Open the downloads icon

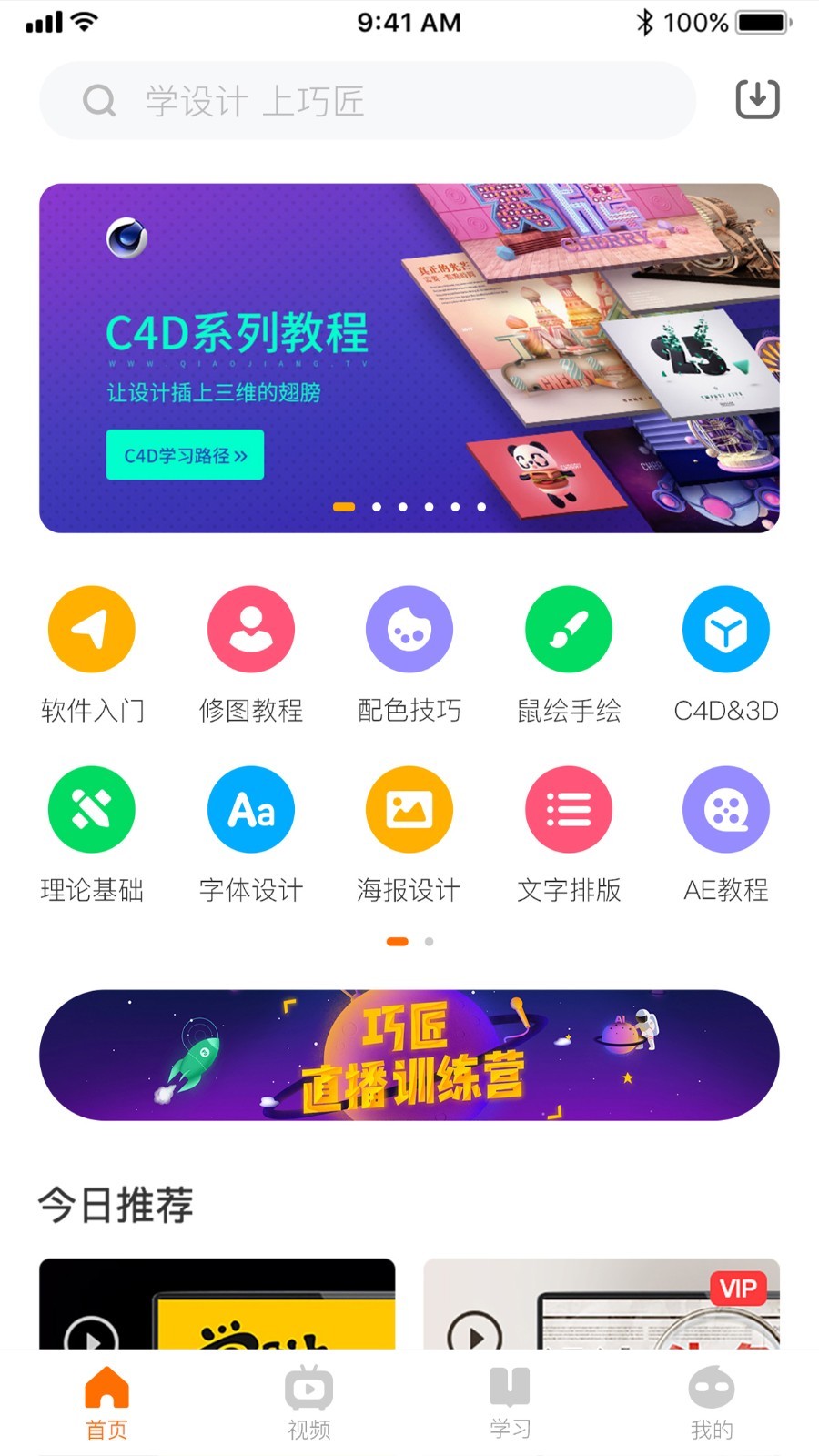click(x=757, y=99)
